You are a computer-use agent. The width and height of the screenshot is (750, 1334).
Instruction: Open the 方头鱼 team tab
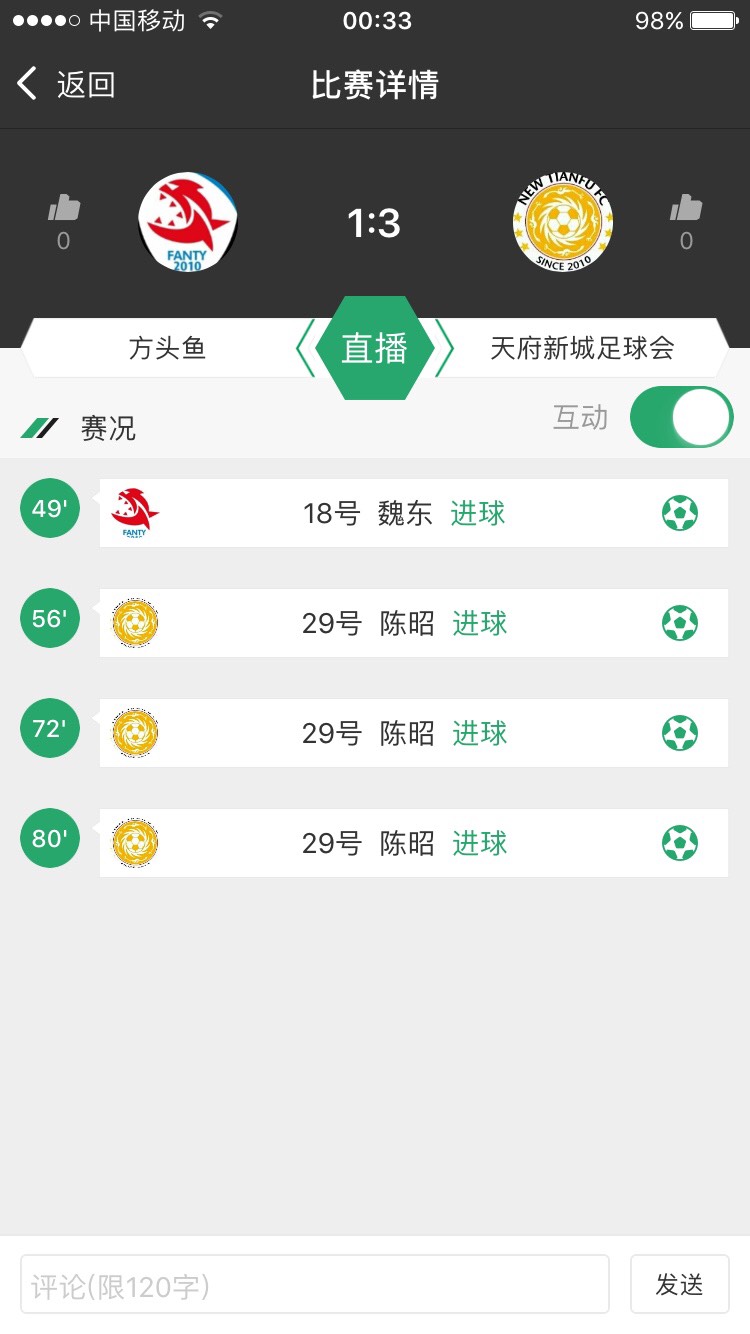(x=167, y=348)
